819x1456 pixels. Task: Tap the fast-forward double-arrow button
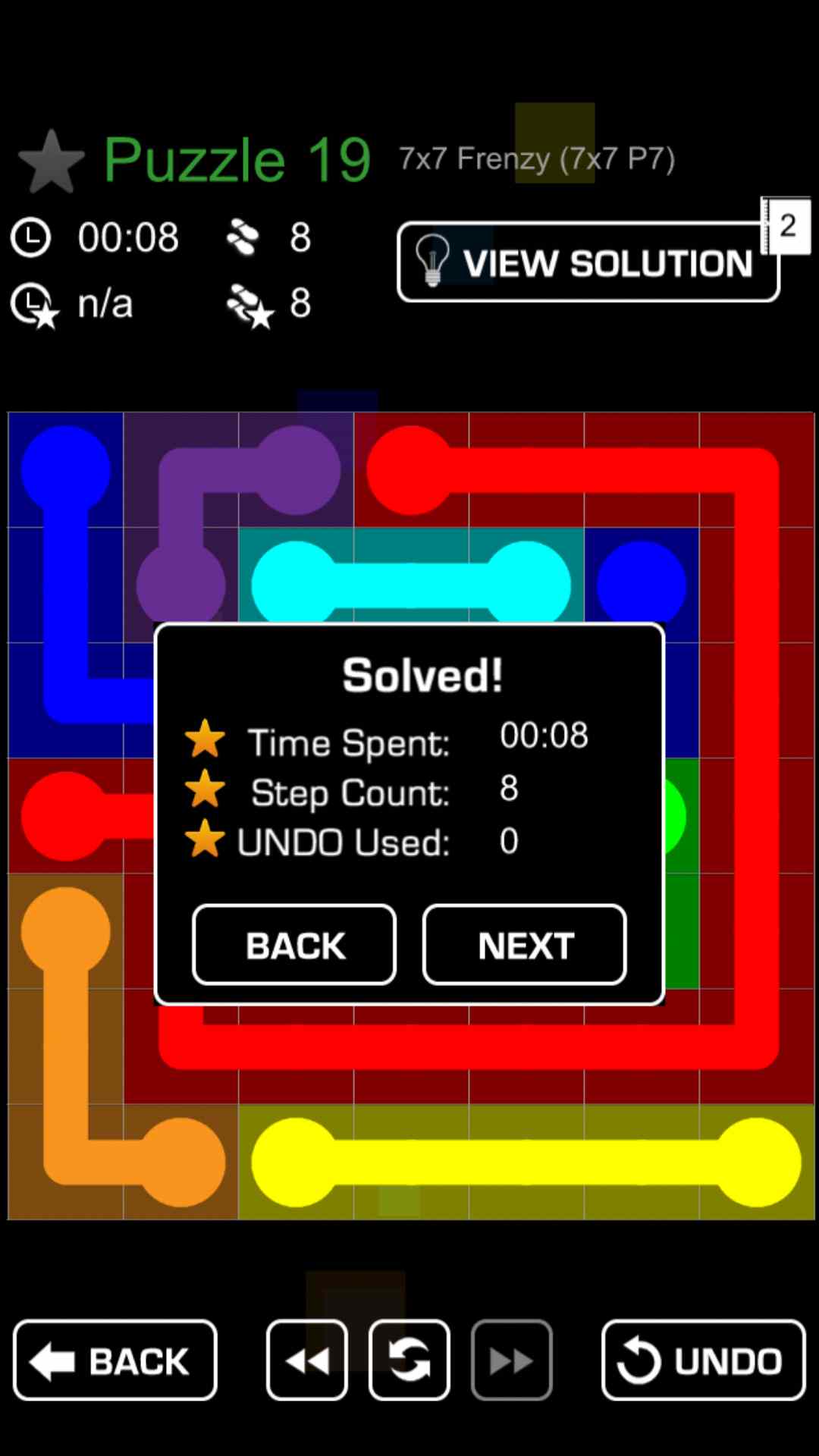(x=511, y=1360)
